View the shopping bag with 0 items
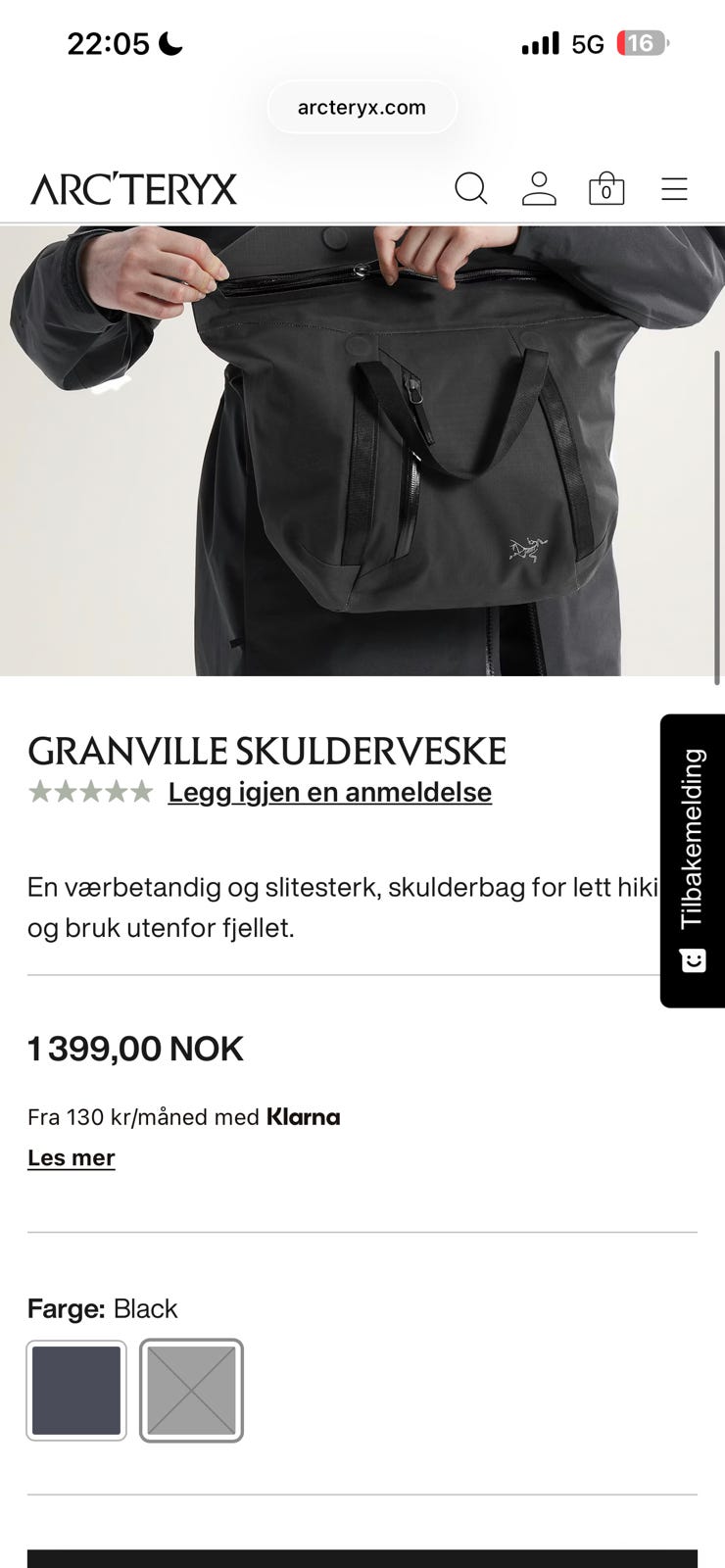 [607, 188]
